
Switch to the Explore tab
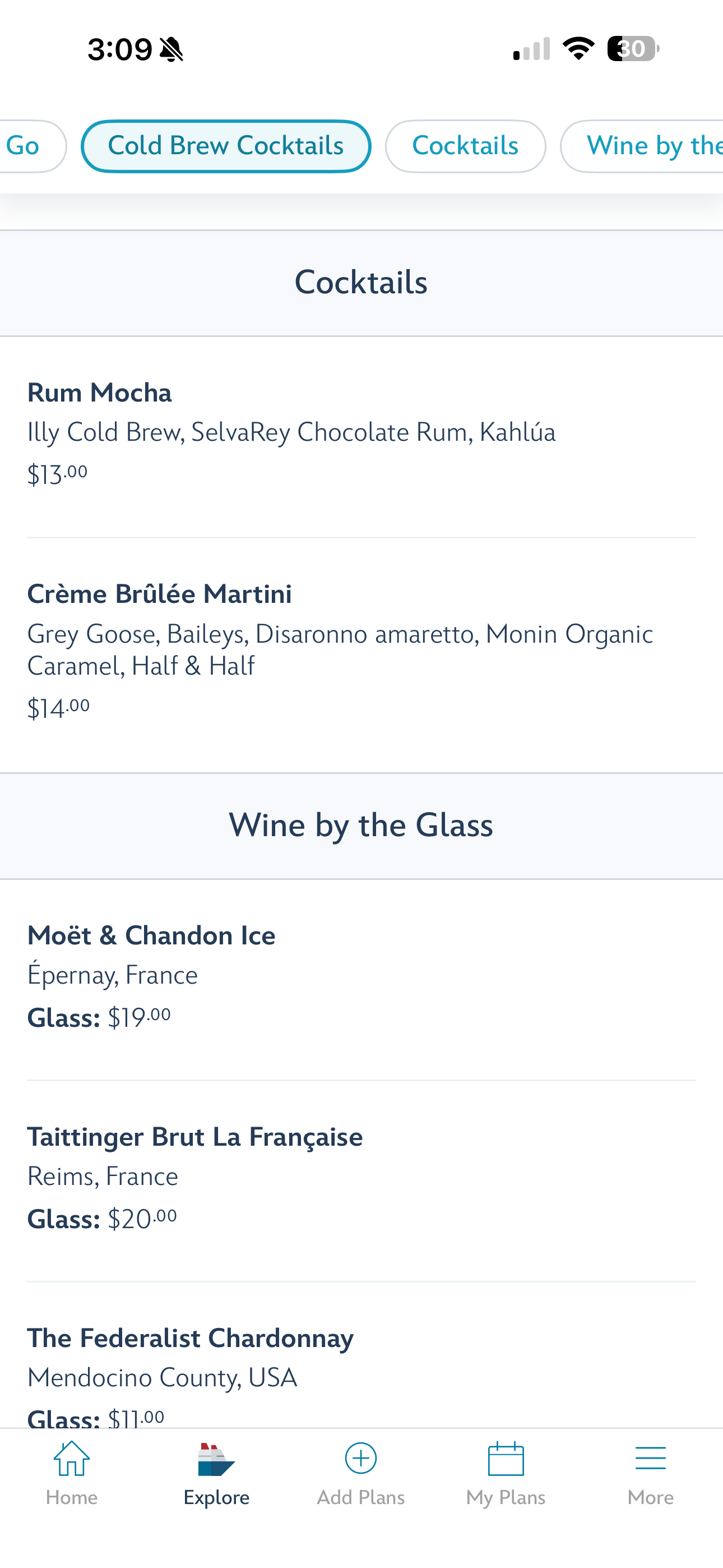tap(217, 1474)
